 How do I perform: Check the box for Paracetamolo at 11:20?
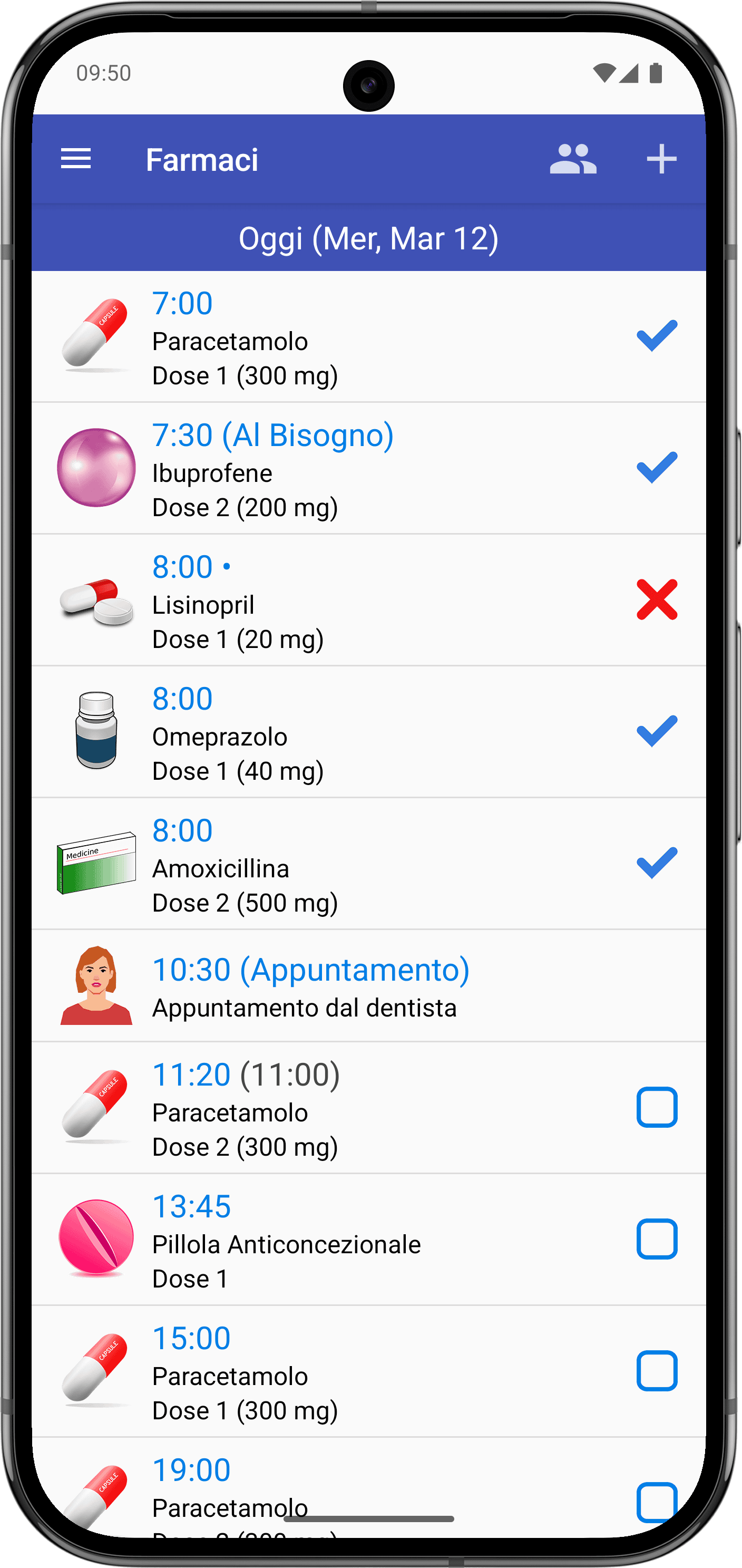point(657,1107)
